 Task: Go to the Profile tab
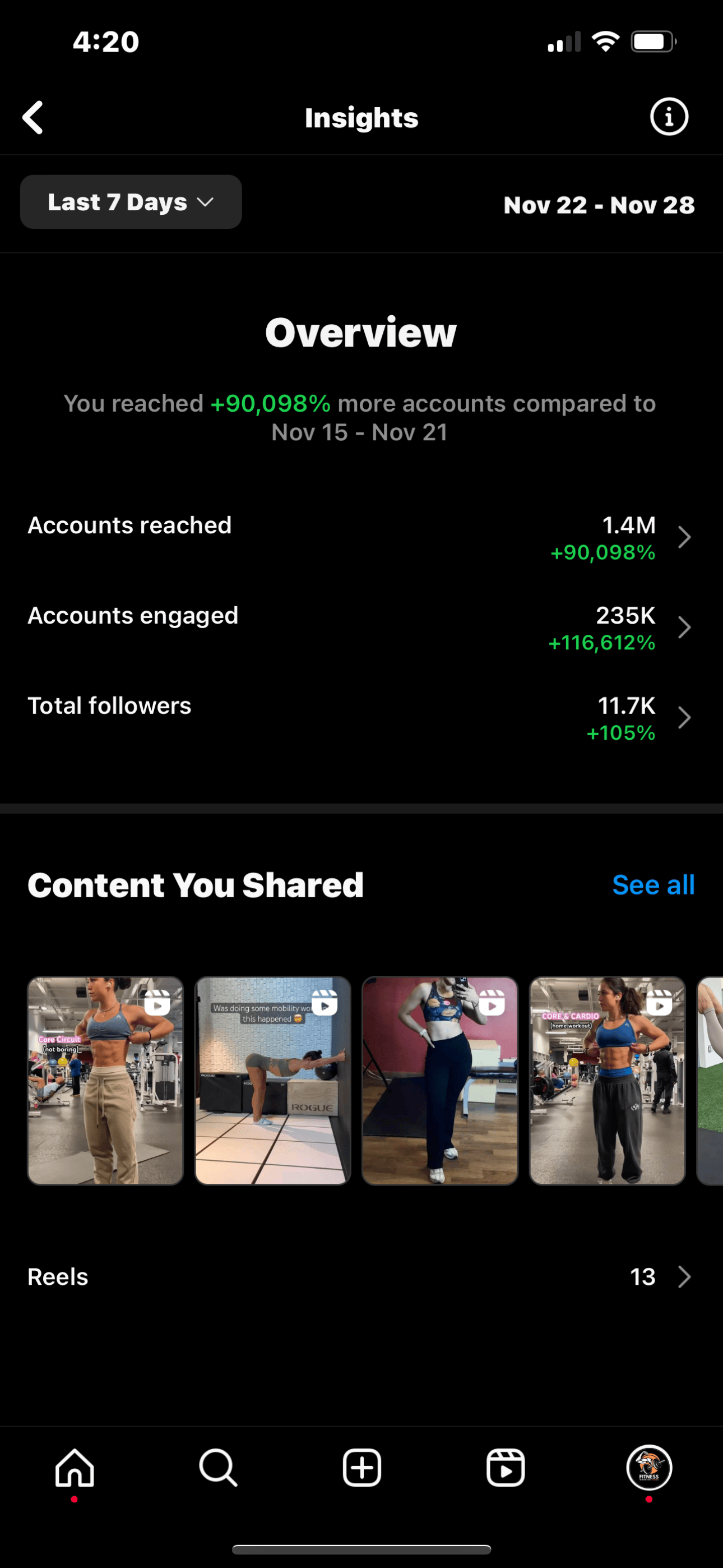[649, 1468]
